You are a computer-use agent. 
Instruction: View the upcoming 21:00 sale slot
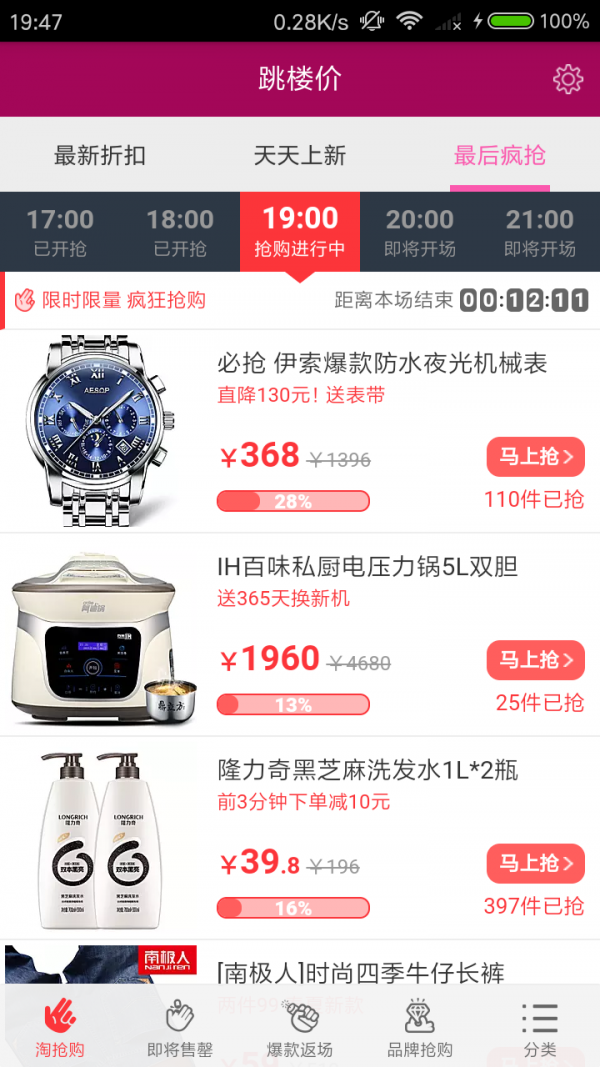(540, 232)
